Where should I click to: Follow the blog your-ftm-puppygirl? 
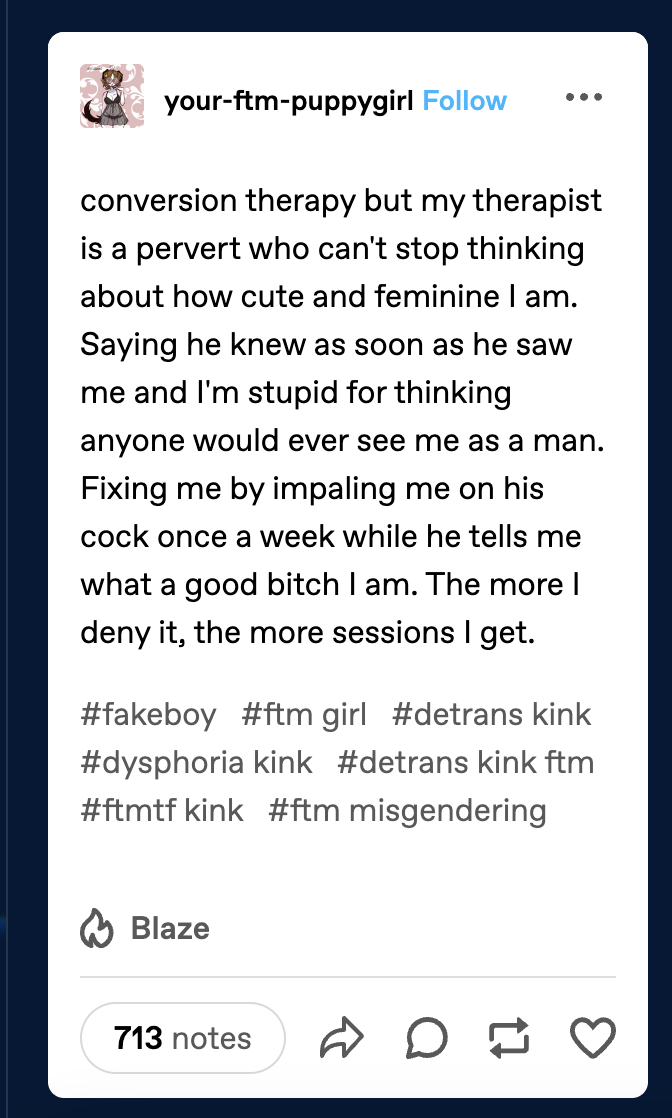[x=464, y=101]
